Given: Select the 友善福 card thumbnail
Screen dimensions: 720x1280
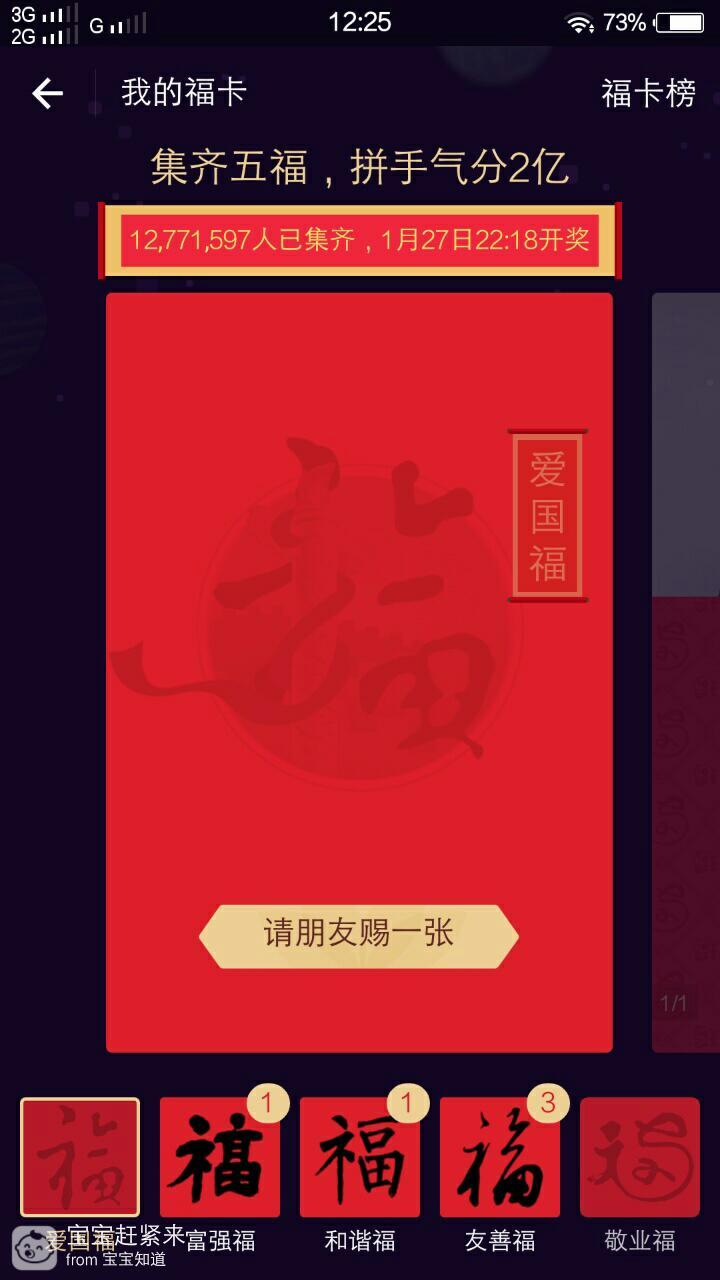Looking at the screenshot, I should pos(500,1157).
